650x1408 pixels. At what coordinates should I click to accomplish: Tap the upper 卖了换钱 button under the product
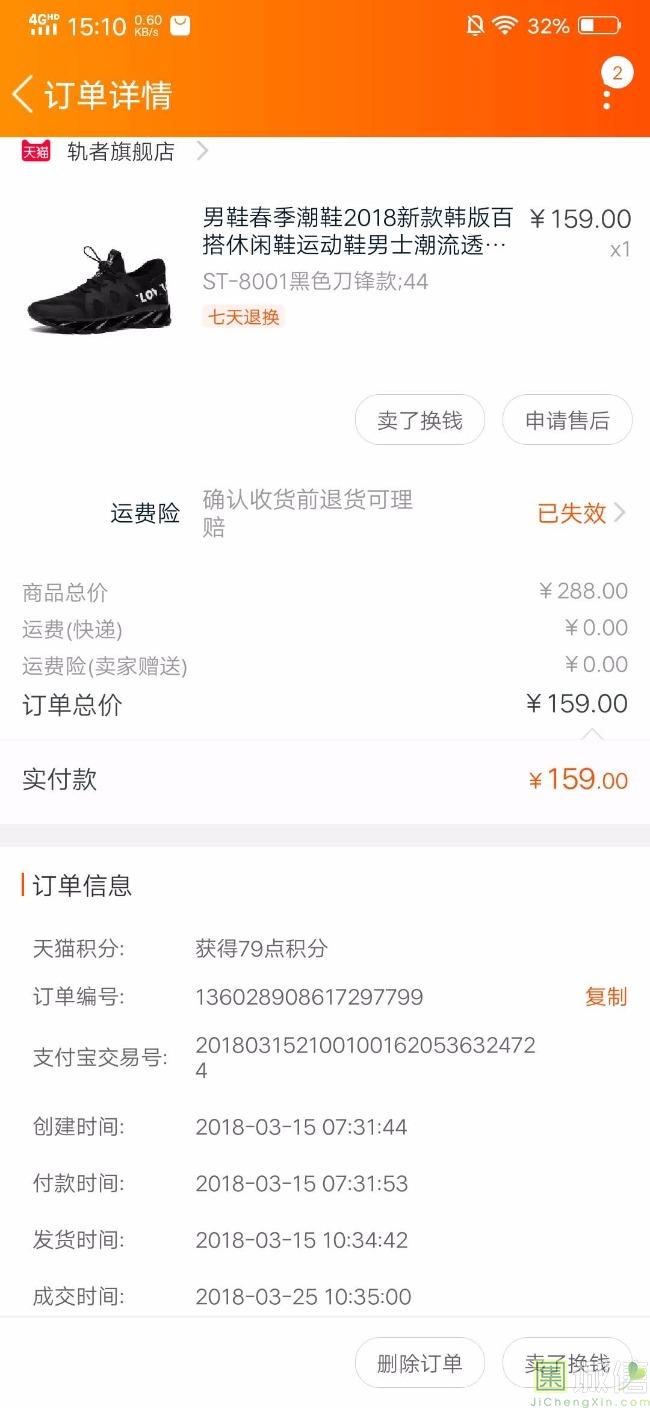(x=420, y=421)
